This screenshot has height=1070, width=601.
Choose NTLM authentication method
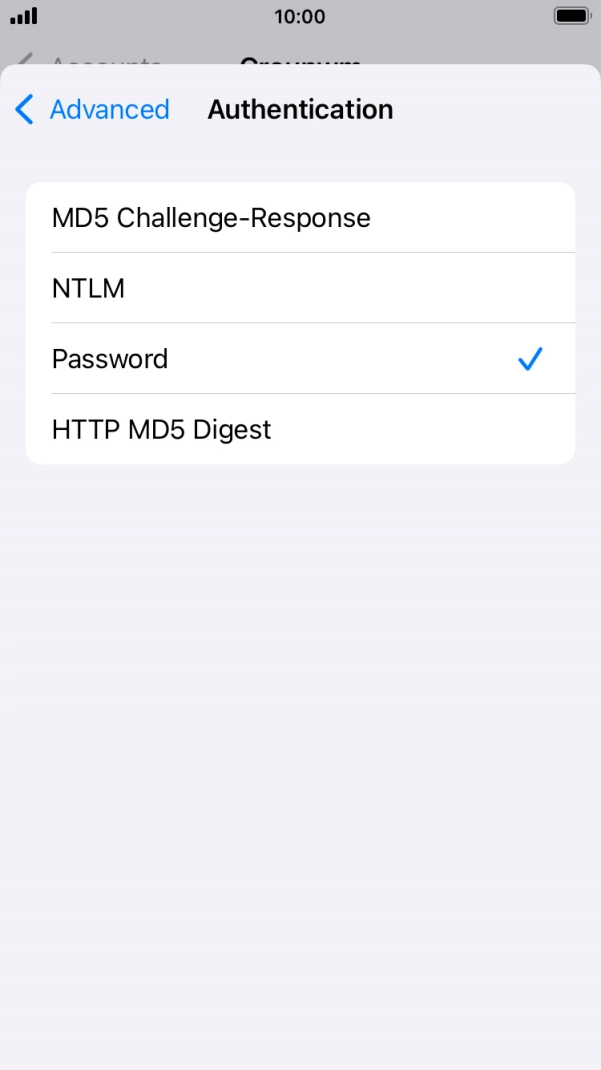point(300,289)
